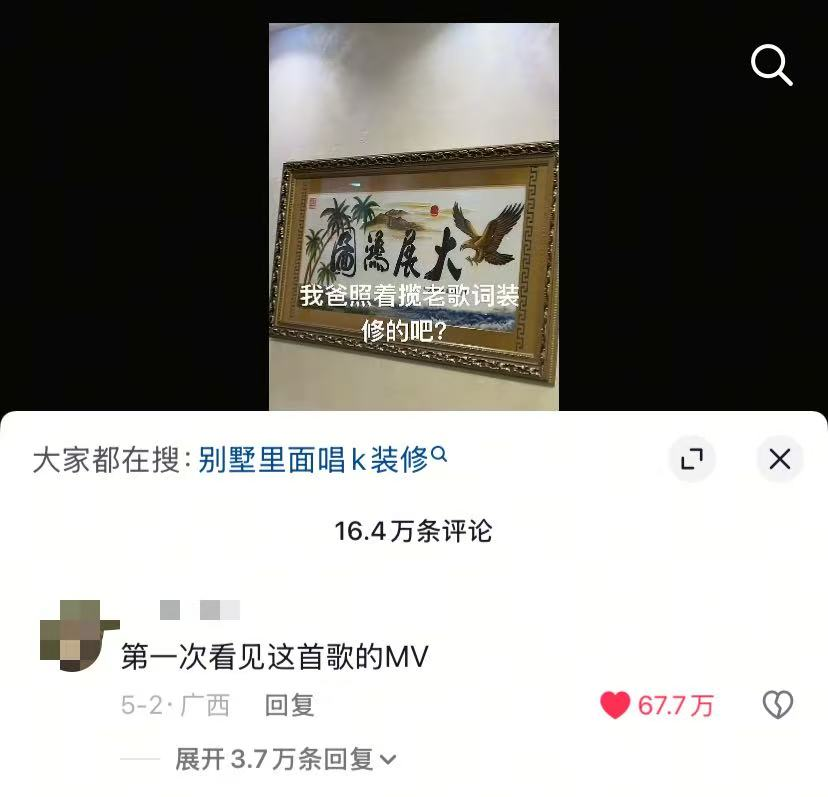Expand the comments panel to full screen

coord(692,459)
